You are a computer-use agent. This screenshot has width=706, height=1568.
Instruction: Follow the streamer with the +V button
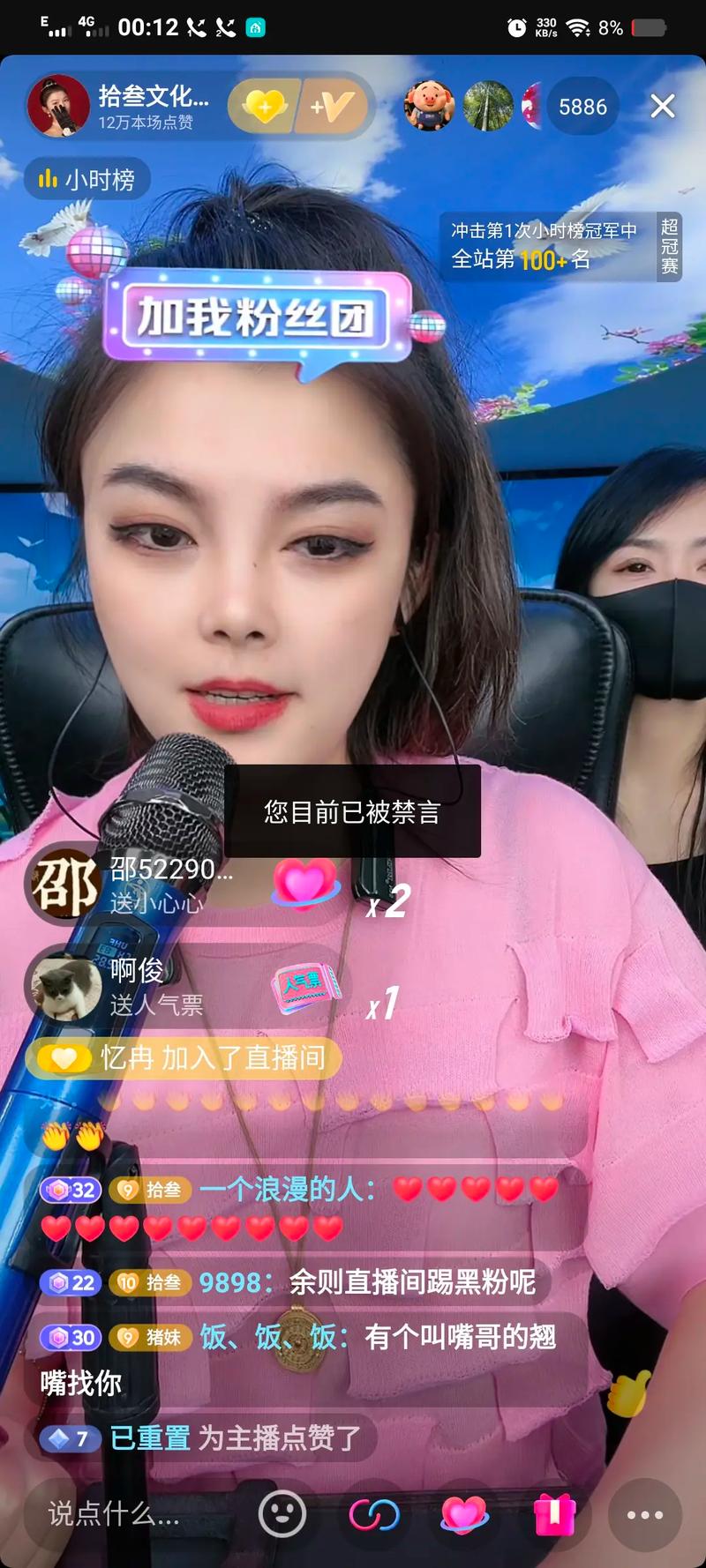tap(332, 107)
